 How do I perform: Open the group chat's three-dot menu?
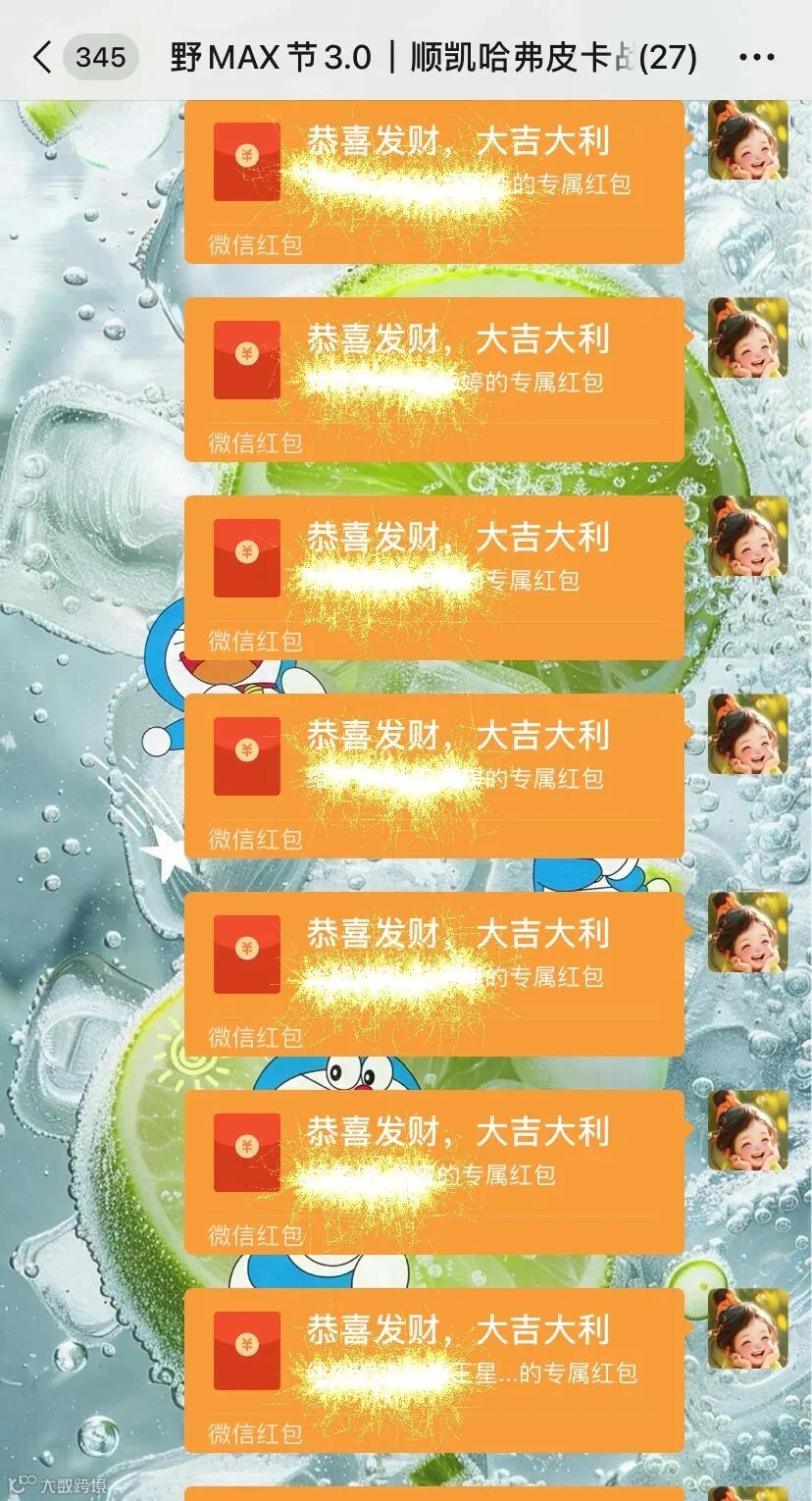click(x=756, y=57)
